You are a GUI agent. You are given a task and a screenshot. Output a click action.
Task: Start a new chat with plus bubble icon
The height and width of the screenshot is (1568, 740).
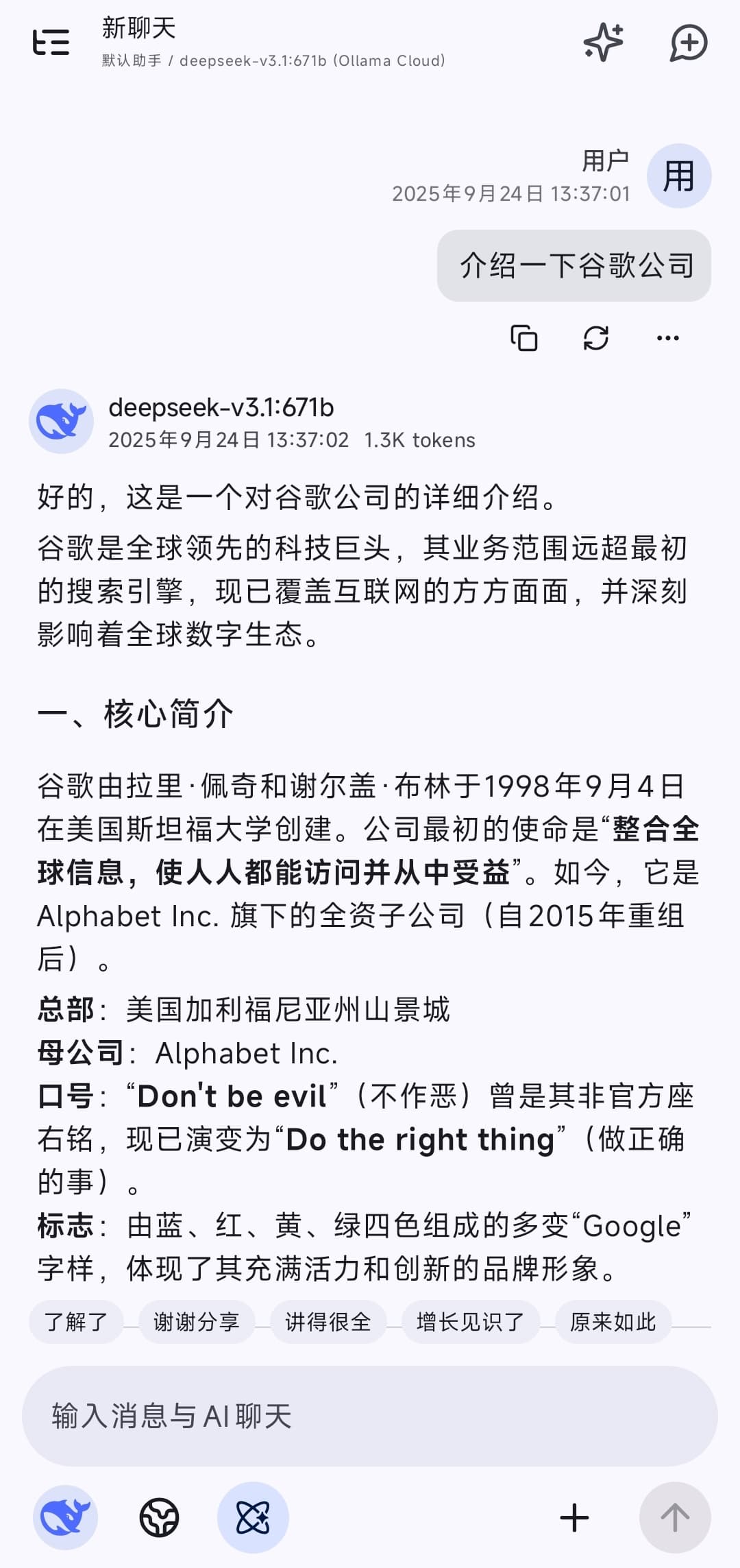tap(688, 43)
